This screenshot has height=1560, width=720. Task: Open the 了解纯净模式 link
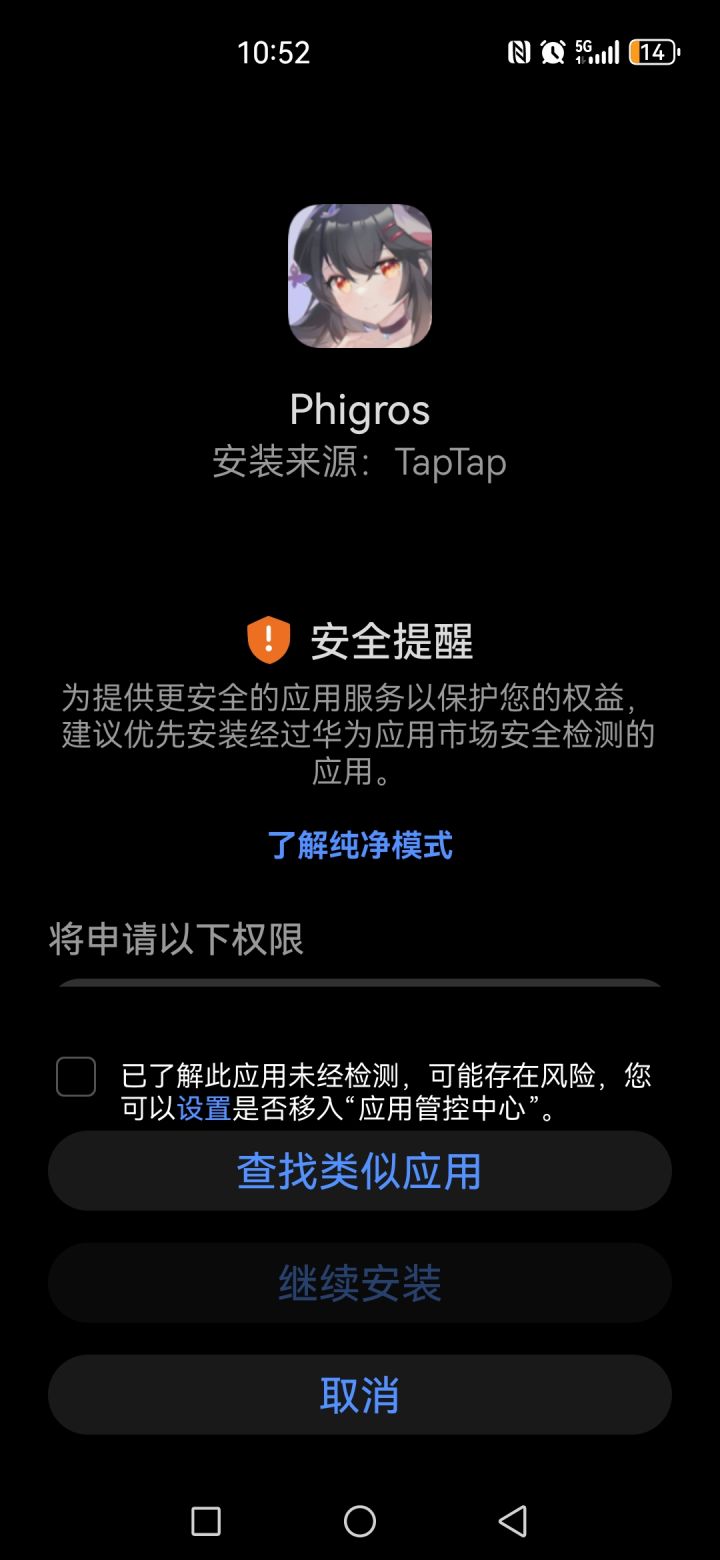click(360, 846)
